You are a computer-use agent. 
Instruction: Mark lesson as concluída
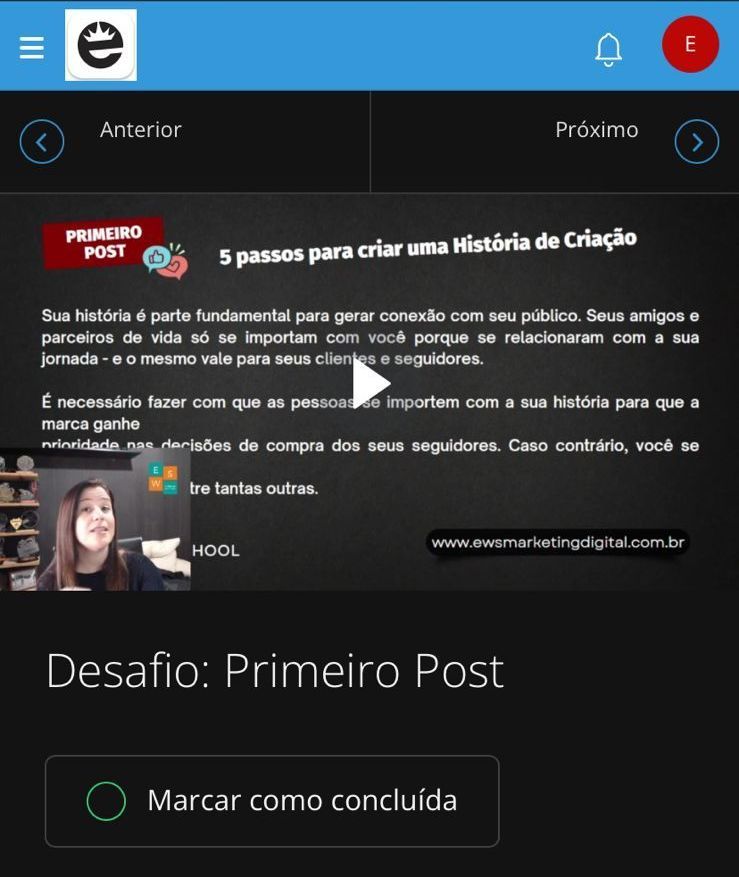(271, 801)
